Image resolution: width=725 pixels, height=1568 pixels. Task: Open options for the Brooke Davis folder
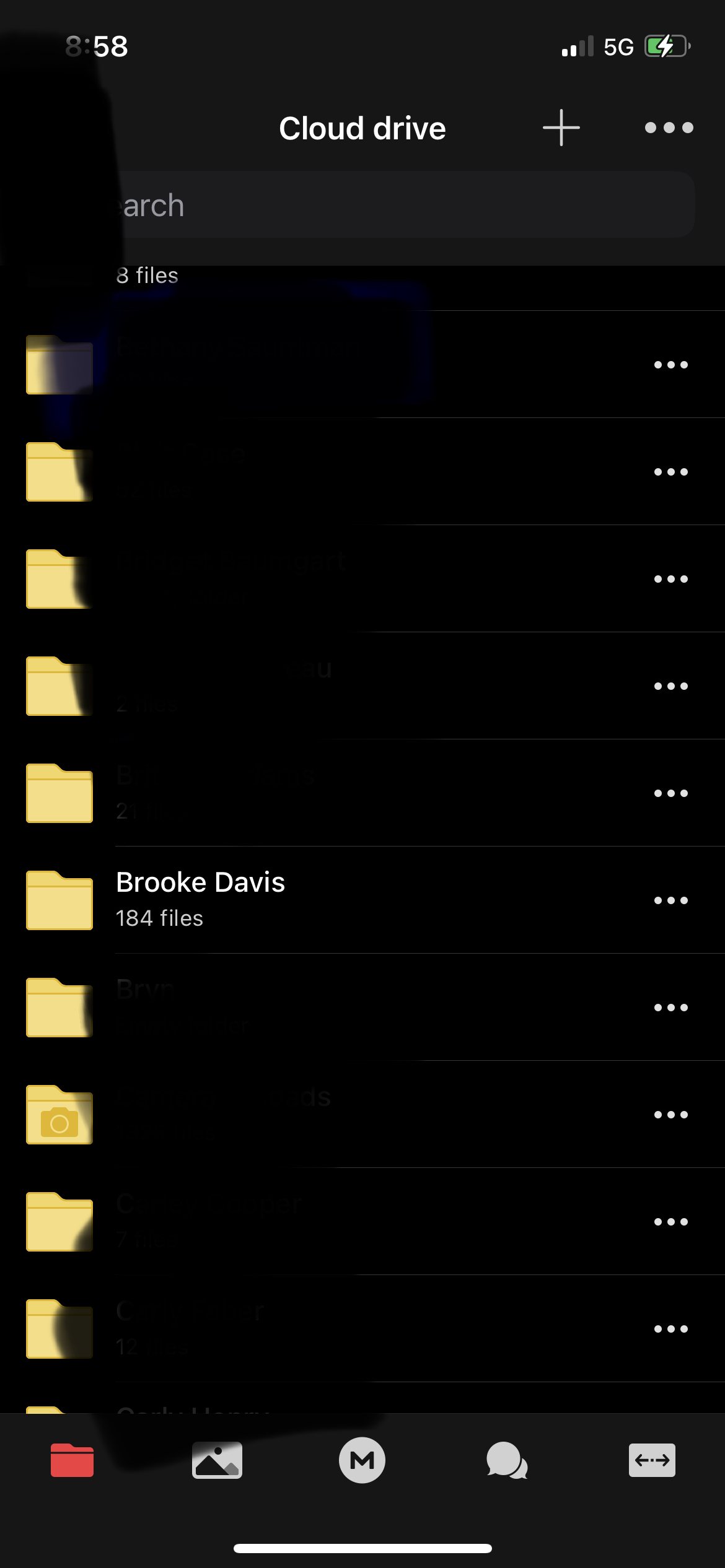670,900
